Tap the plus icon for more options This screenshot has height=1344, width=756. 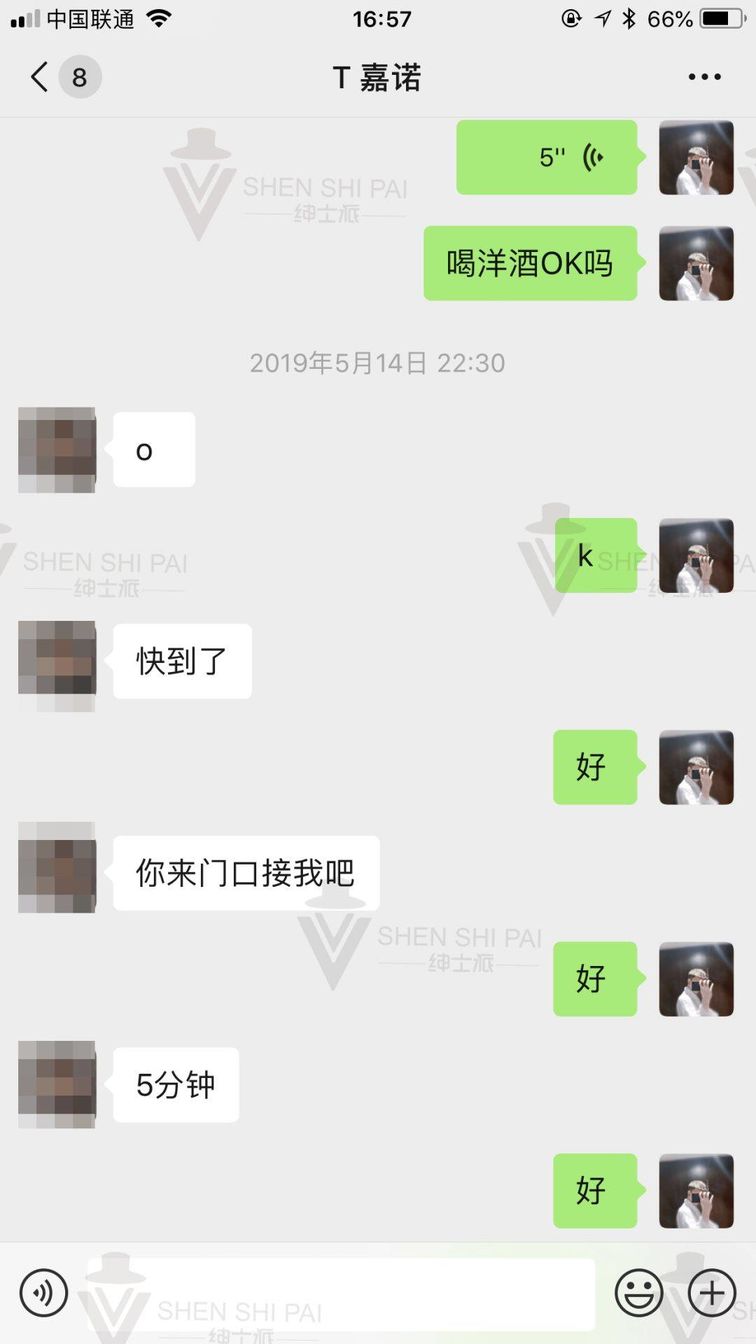click(712, 1292)
